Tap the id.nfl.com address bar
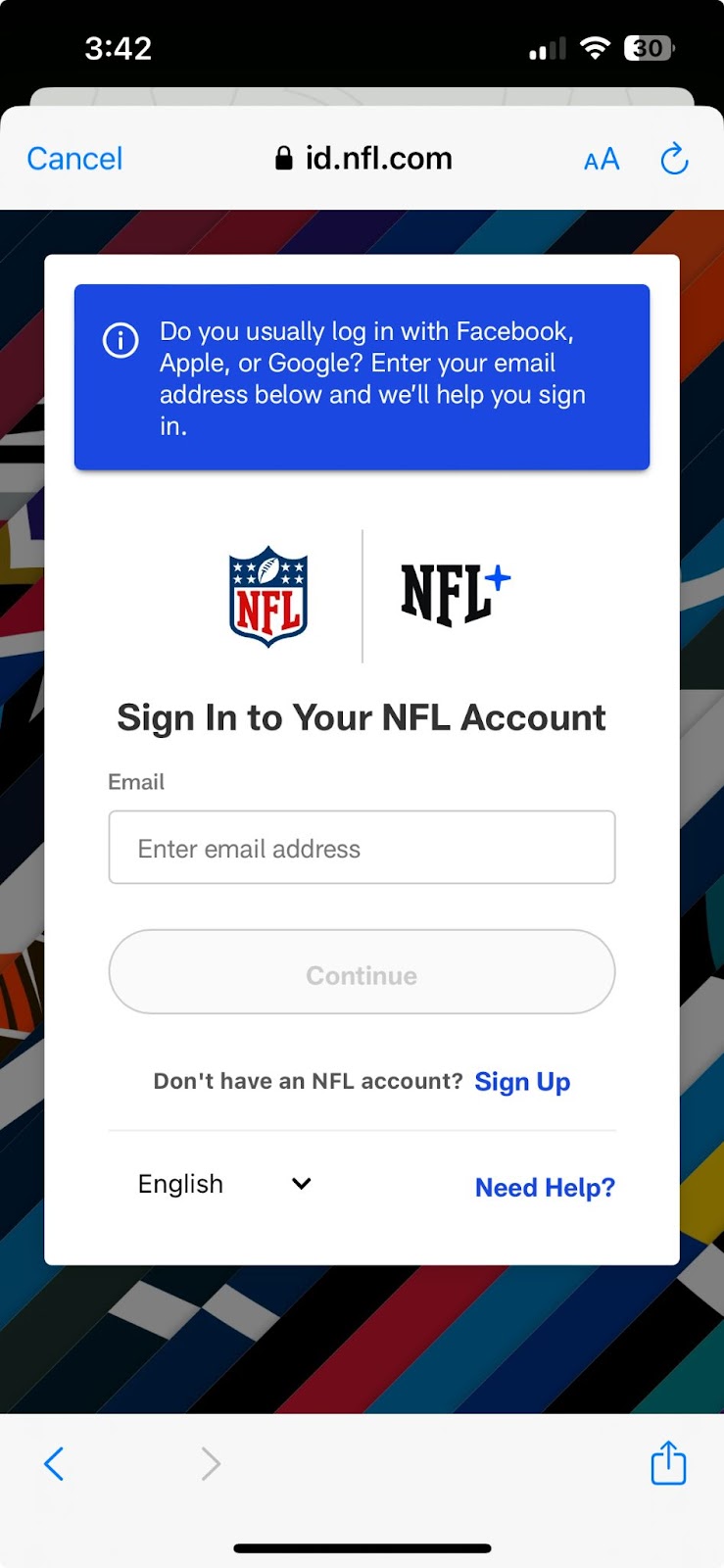The height and width of the screenshot is (1568, 724). point(363,159)
